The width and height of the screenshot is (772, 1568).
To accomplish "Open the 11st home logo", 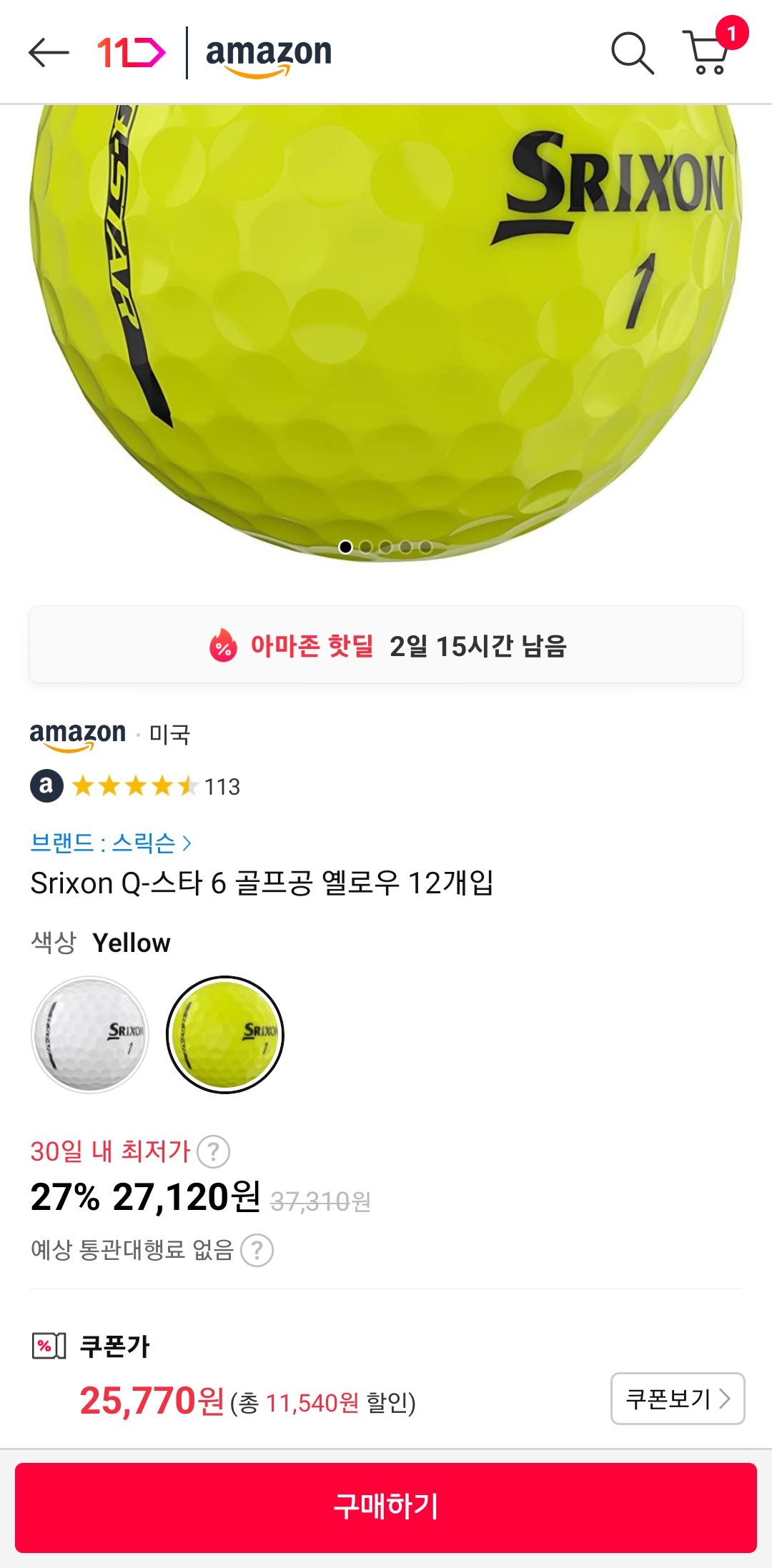I will click(132, 53).
